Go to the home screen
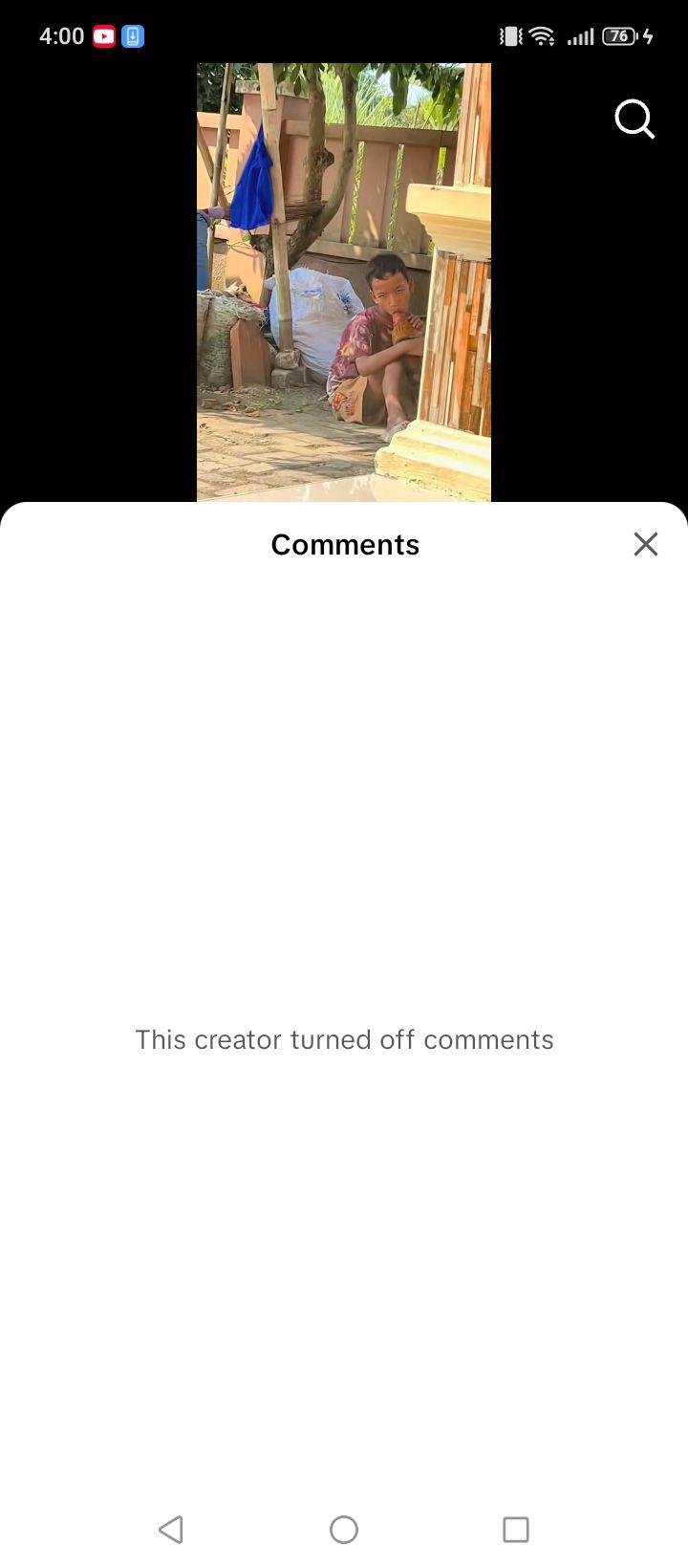688x1568 pixels. click(x=344, y=1530)
